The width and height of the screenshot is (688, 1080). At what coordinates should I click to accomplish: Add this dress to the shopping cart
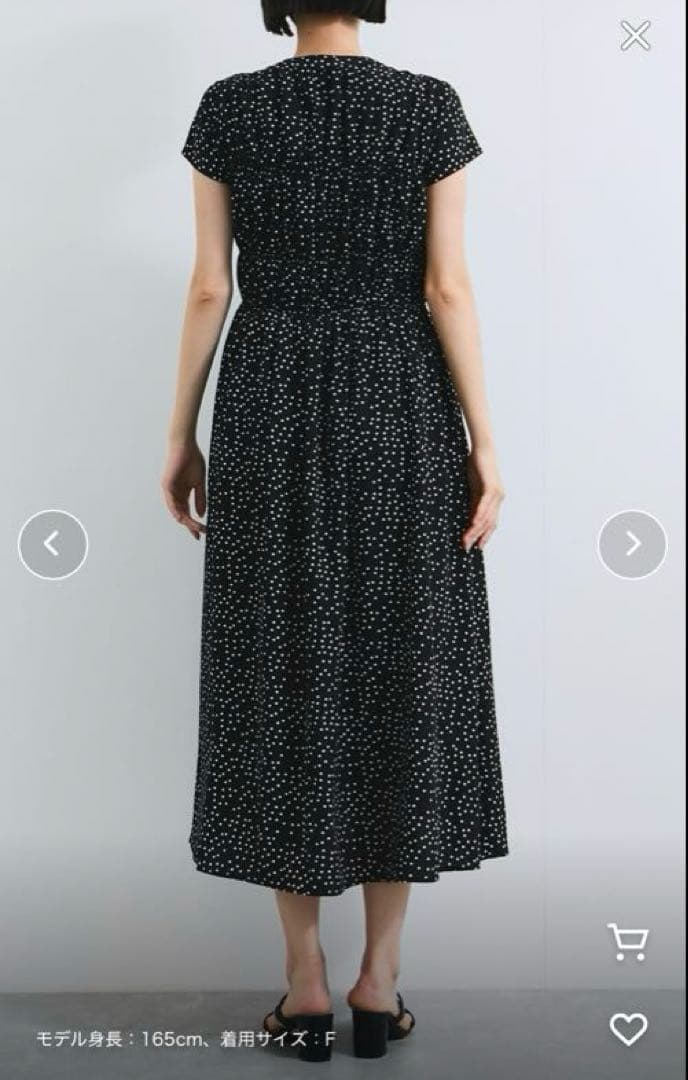pos(628,942)
